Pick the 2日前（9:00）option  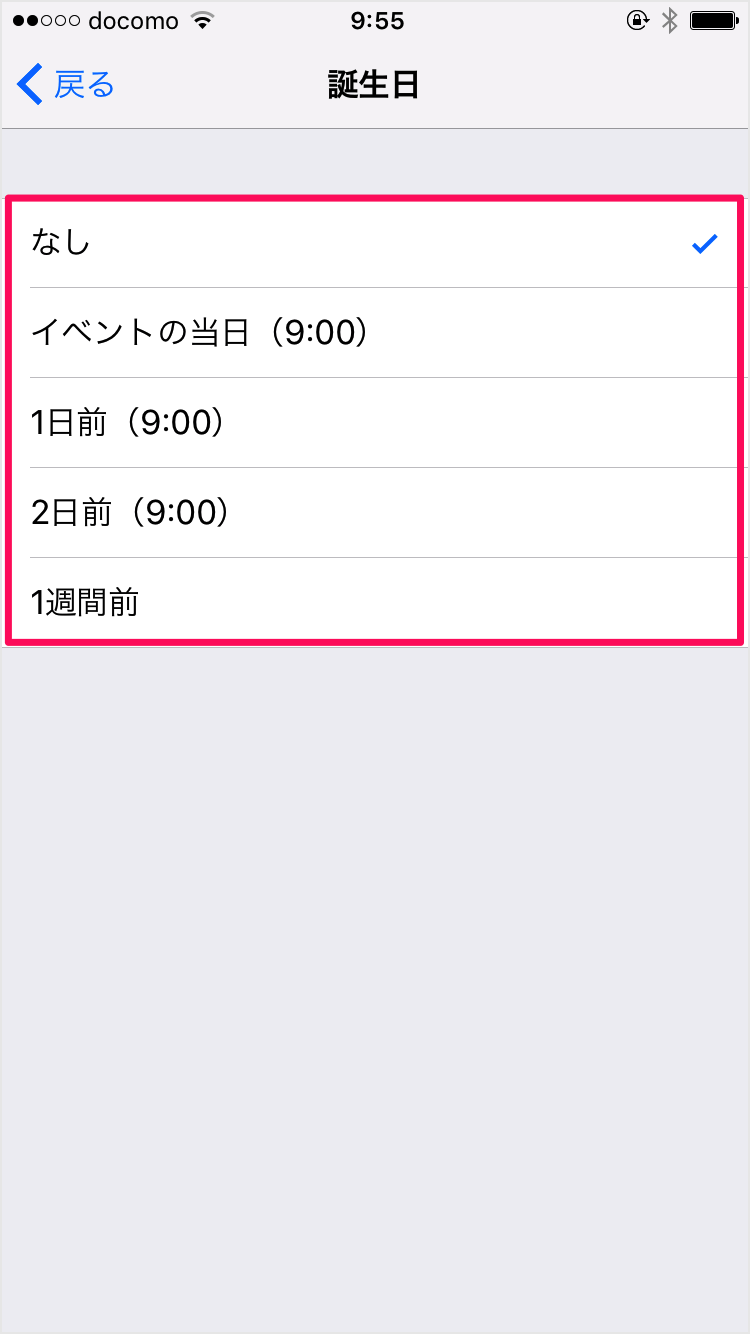(x=375, y=513)
